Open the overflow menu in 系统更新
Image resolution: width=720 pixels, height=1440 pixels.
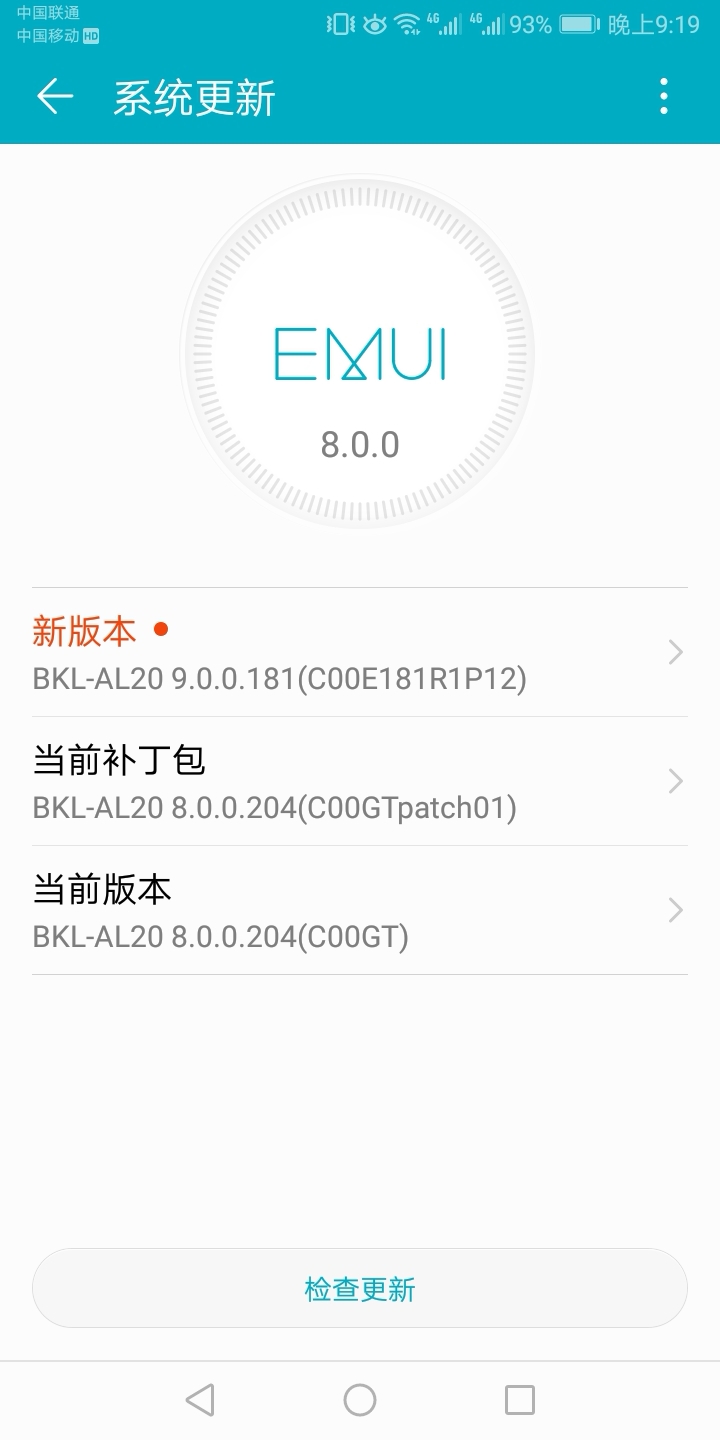(x=662, y=96)
